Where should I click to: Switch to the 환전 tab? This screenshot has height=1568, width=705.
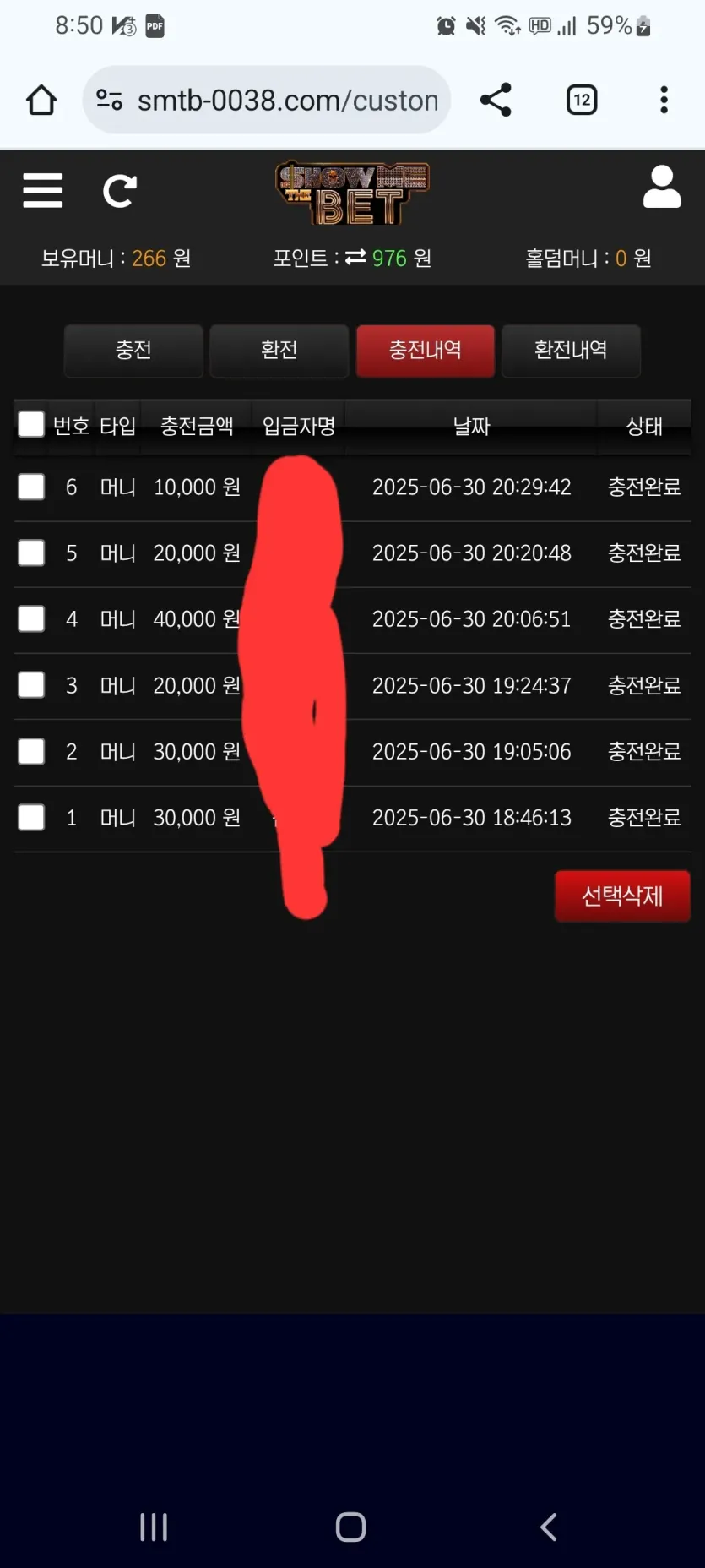[x=279, y=350]
